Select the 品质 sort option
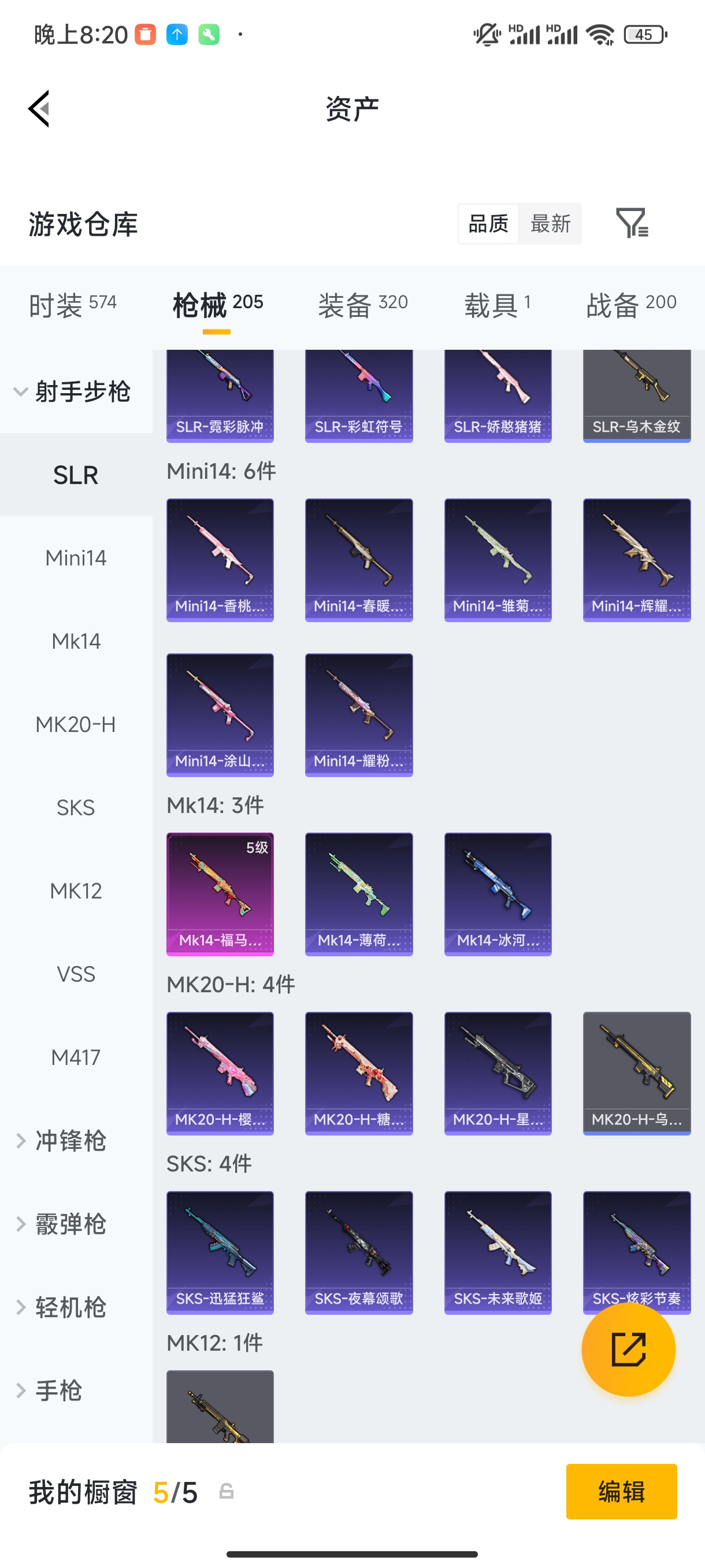Screen dimensions: 705x1568 (x=488, y=223)
